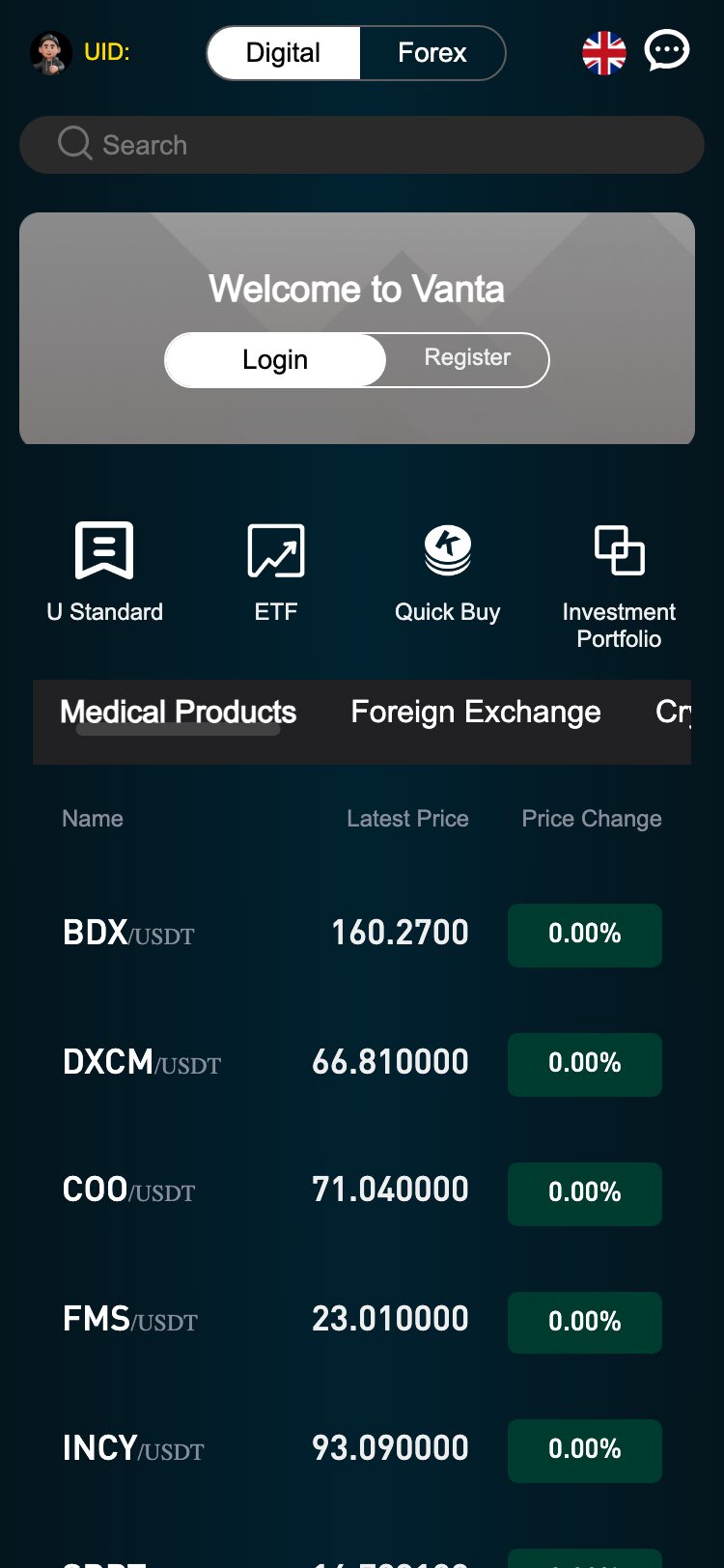
Task: Launch Quick Buy
Action: click(x=447, y=572)
